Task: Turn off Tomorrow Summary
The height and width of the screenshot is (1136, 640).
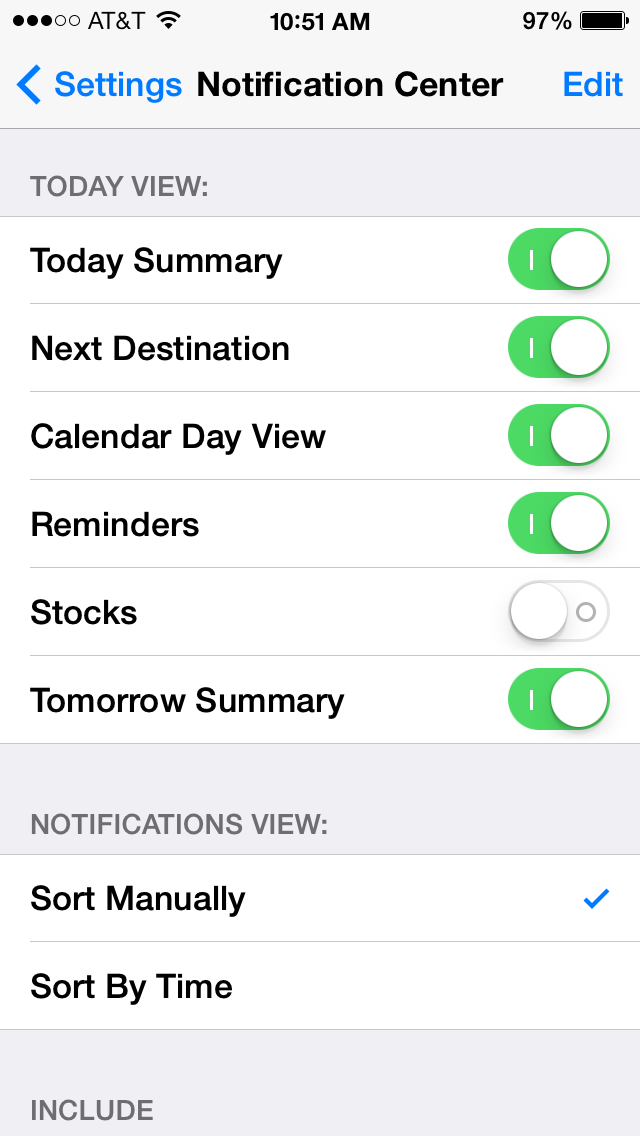Action: (559, 699)
